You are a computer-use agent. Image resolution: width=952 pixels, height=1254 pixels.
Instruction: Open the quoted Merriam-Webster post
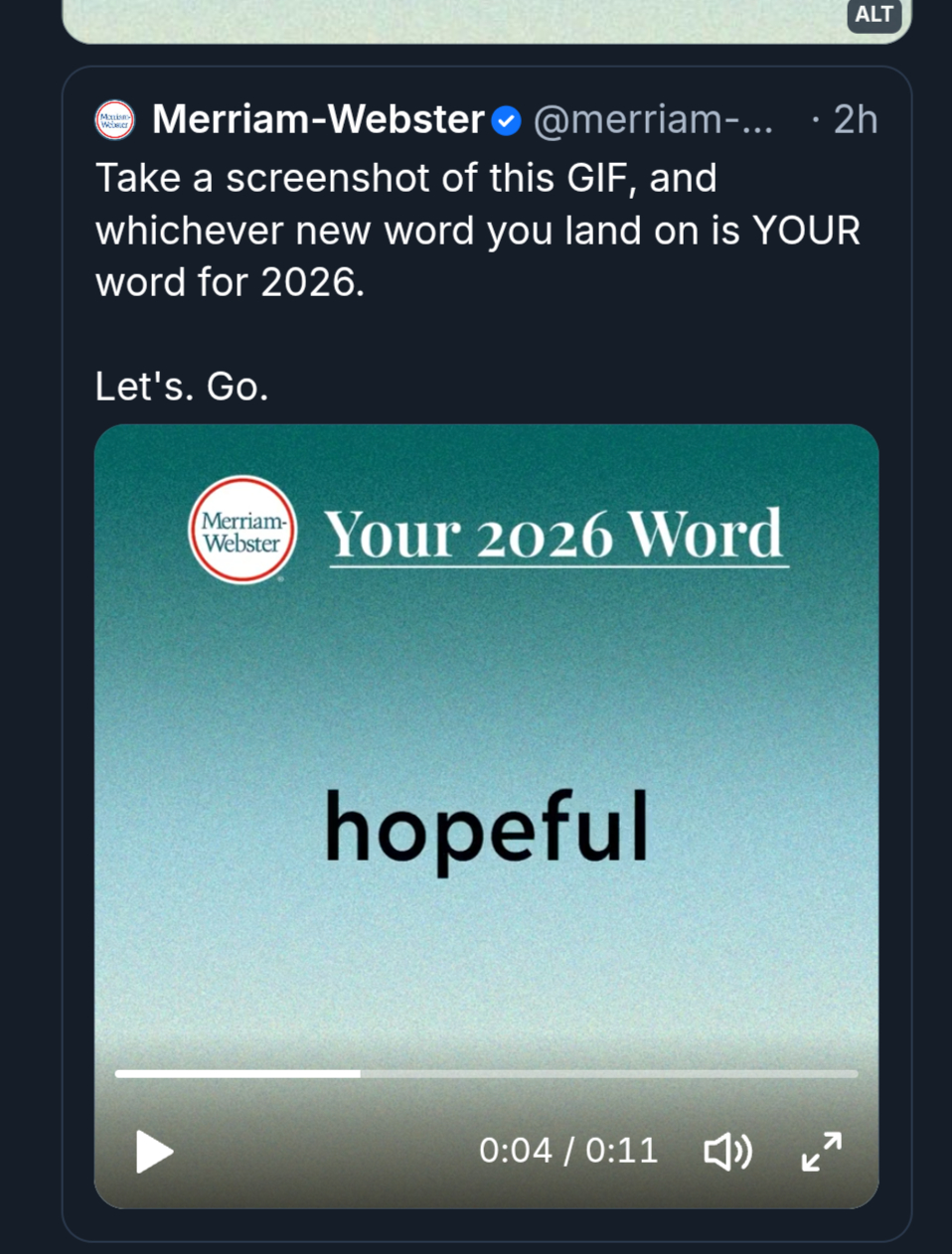pos(477,231)
